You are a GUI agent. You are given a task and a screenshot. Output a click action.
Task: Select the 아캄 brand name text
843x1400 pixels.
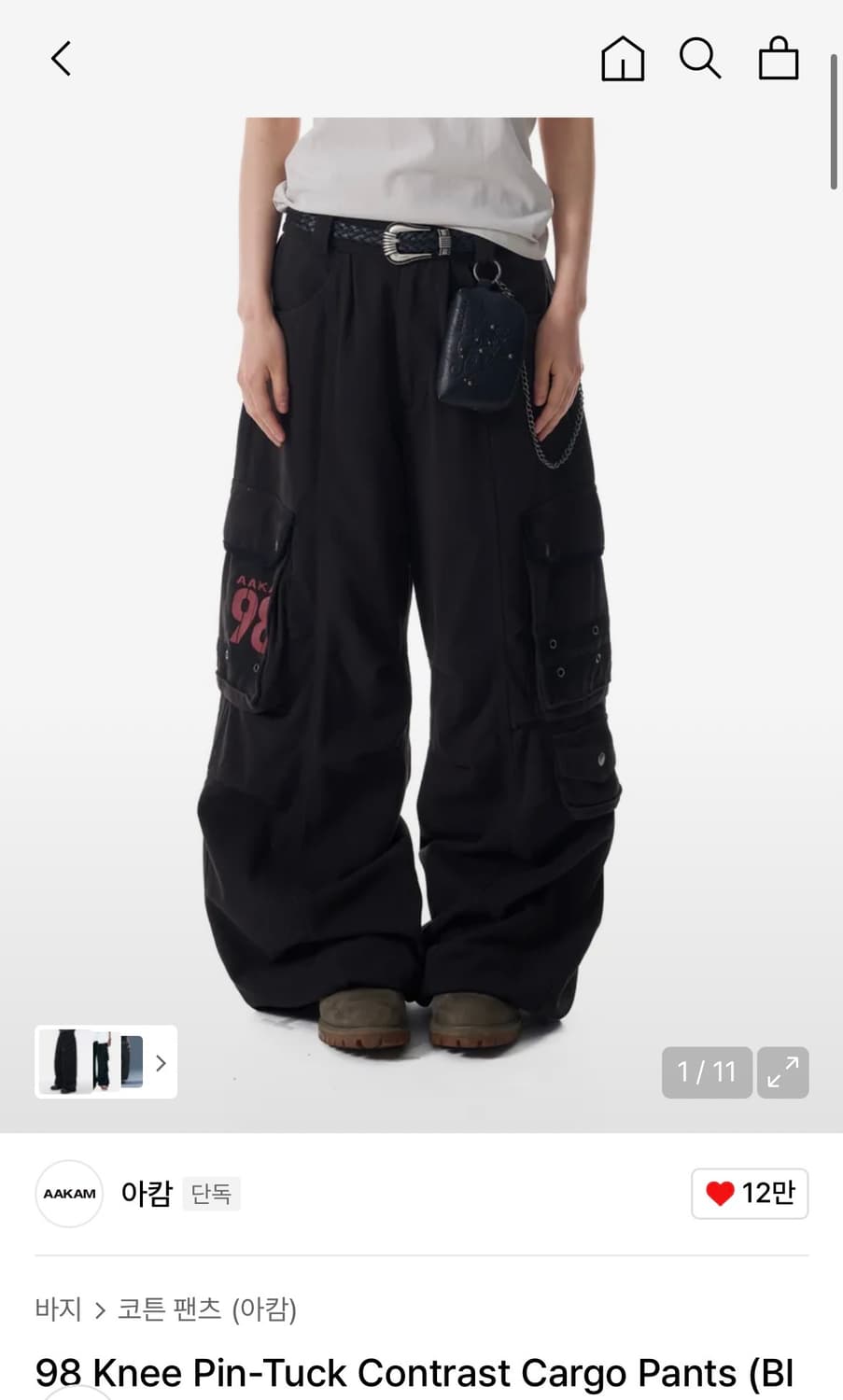(146, 1194)
